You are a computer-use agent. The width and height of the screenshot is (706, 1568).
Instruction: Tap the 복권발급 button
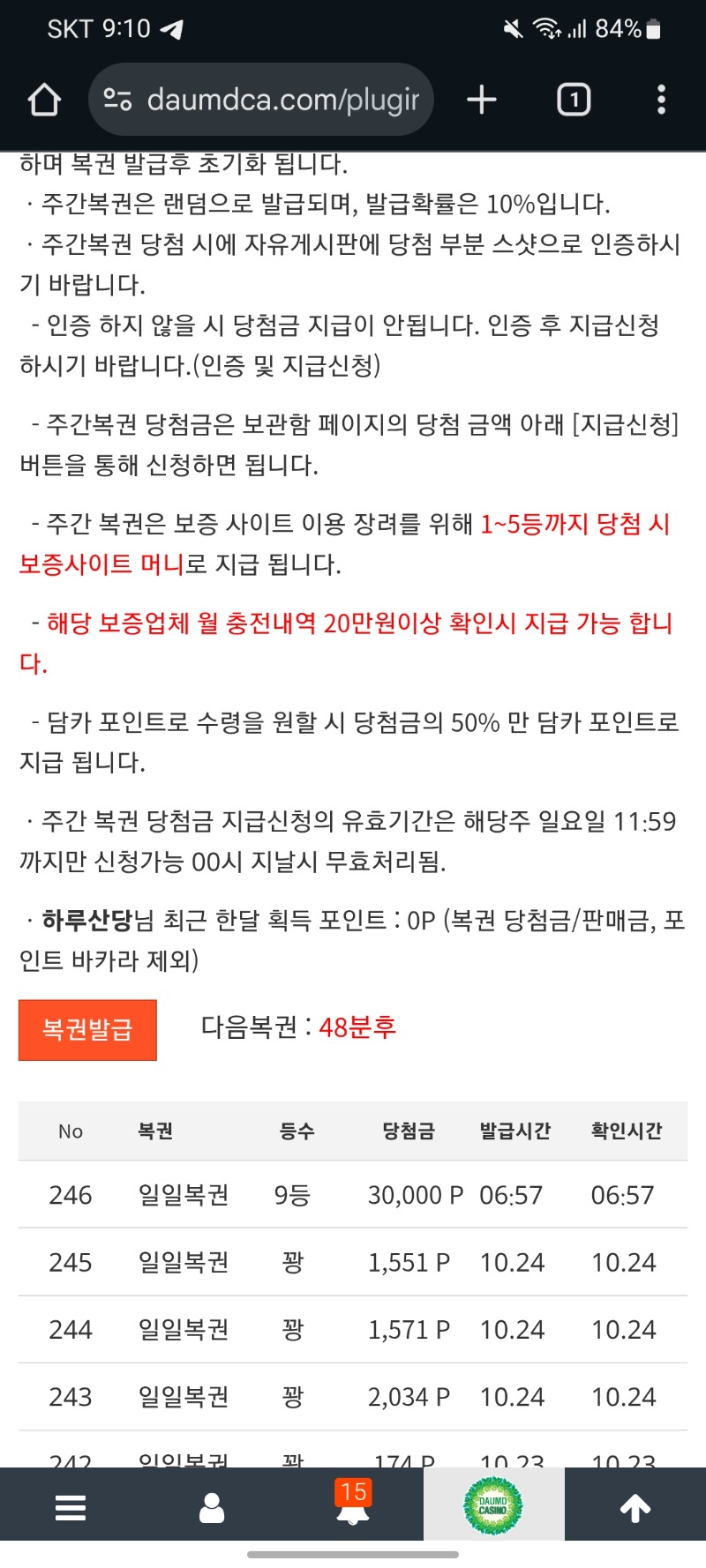click(x=87, y=1029)
